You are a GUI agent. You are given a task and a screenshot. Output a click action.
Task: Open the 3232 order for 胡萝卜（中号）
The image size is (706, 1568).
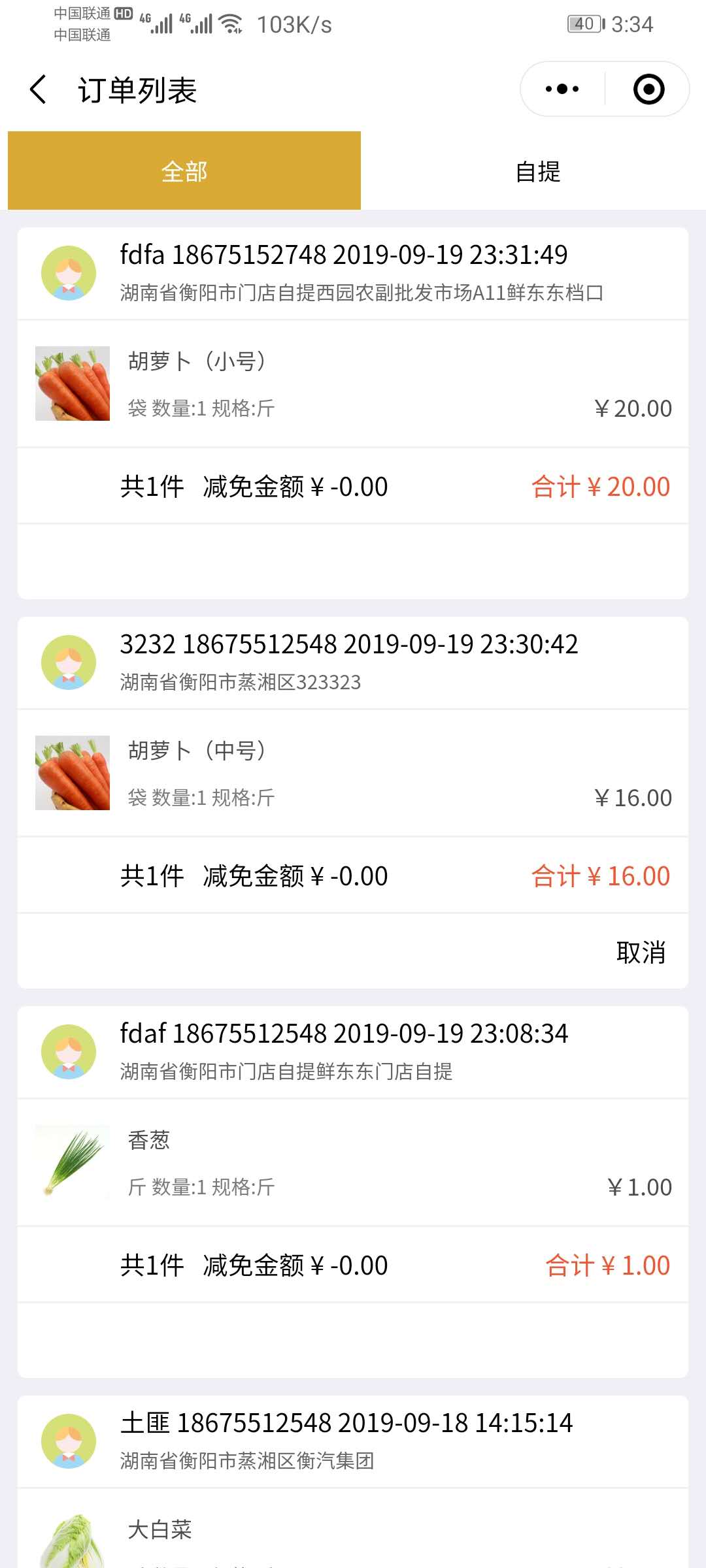tap(353, 773)
